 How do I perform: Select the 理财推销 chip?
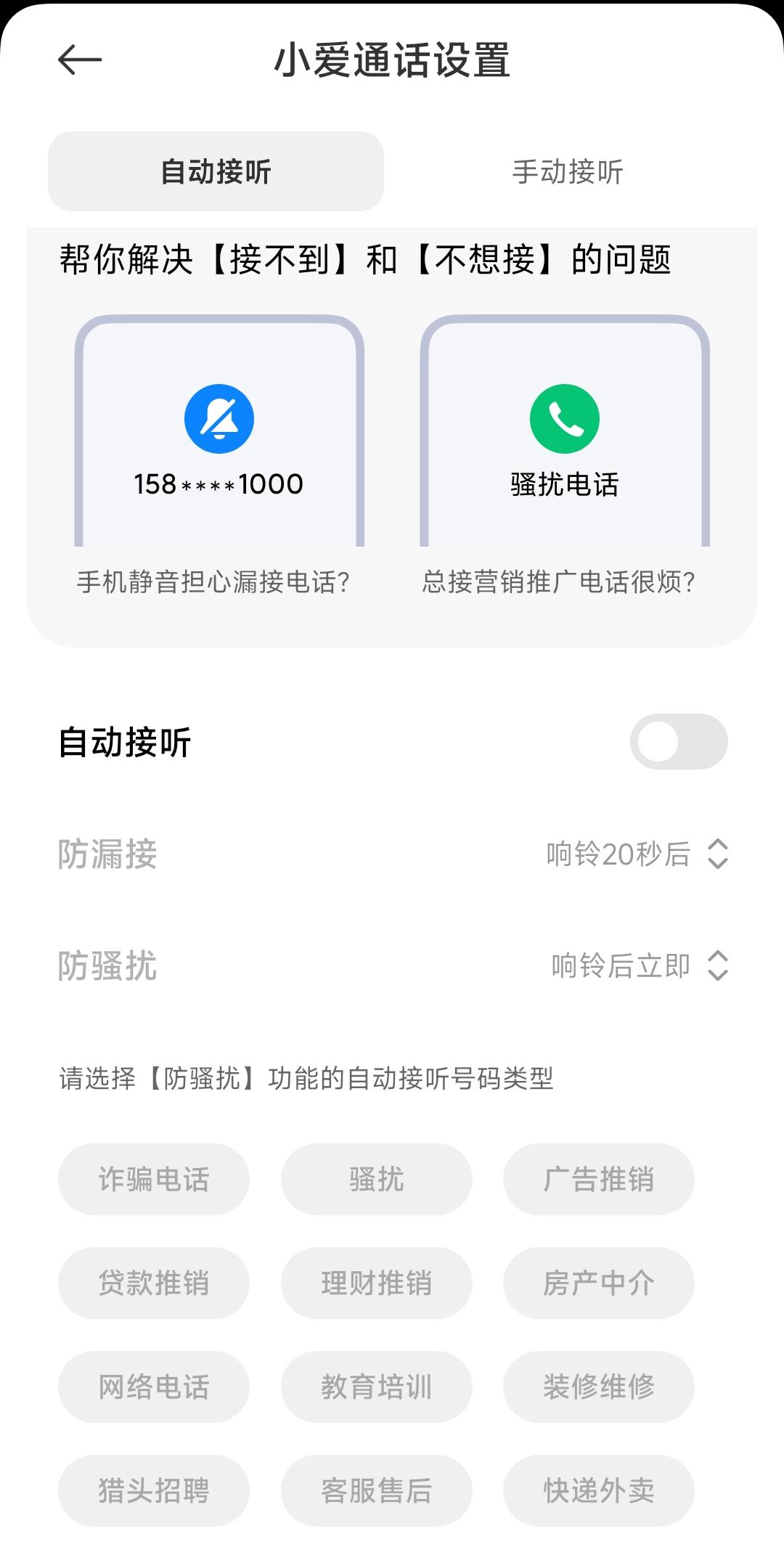[376, 1283]
